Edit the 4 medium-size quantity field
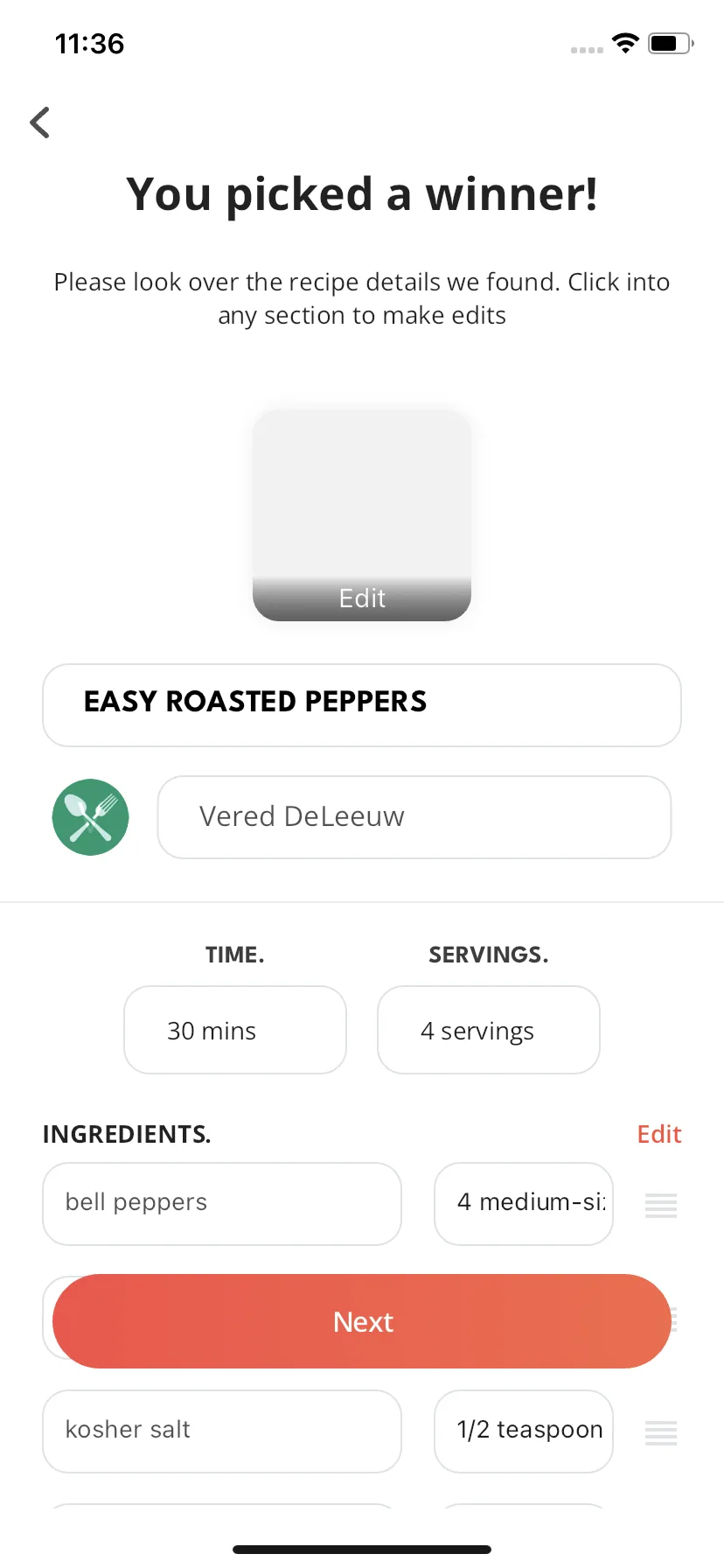 (x=524, y=1203)
